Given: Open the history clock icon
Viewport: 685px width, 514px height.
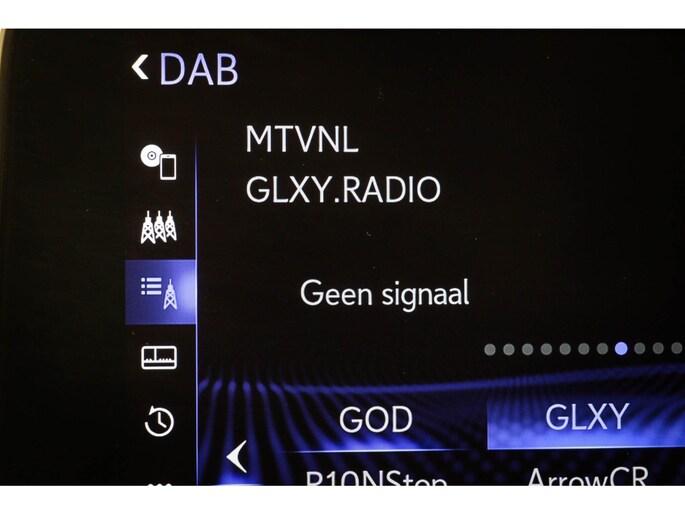Looking at the screenshot, I should coord(159,422).
